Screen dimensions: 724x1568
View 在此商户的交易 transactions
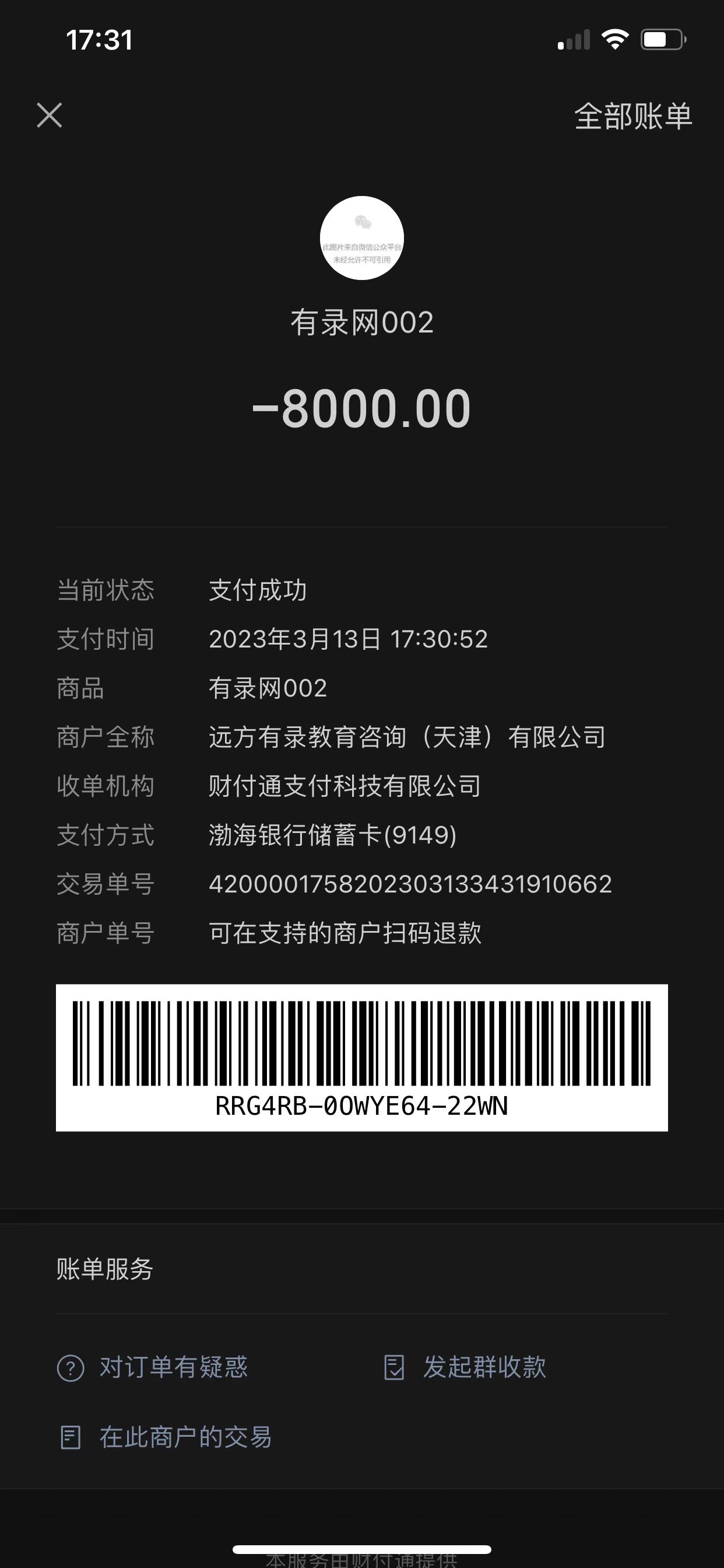[x=166, y=1437]
